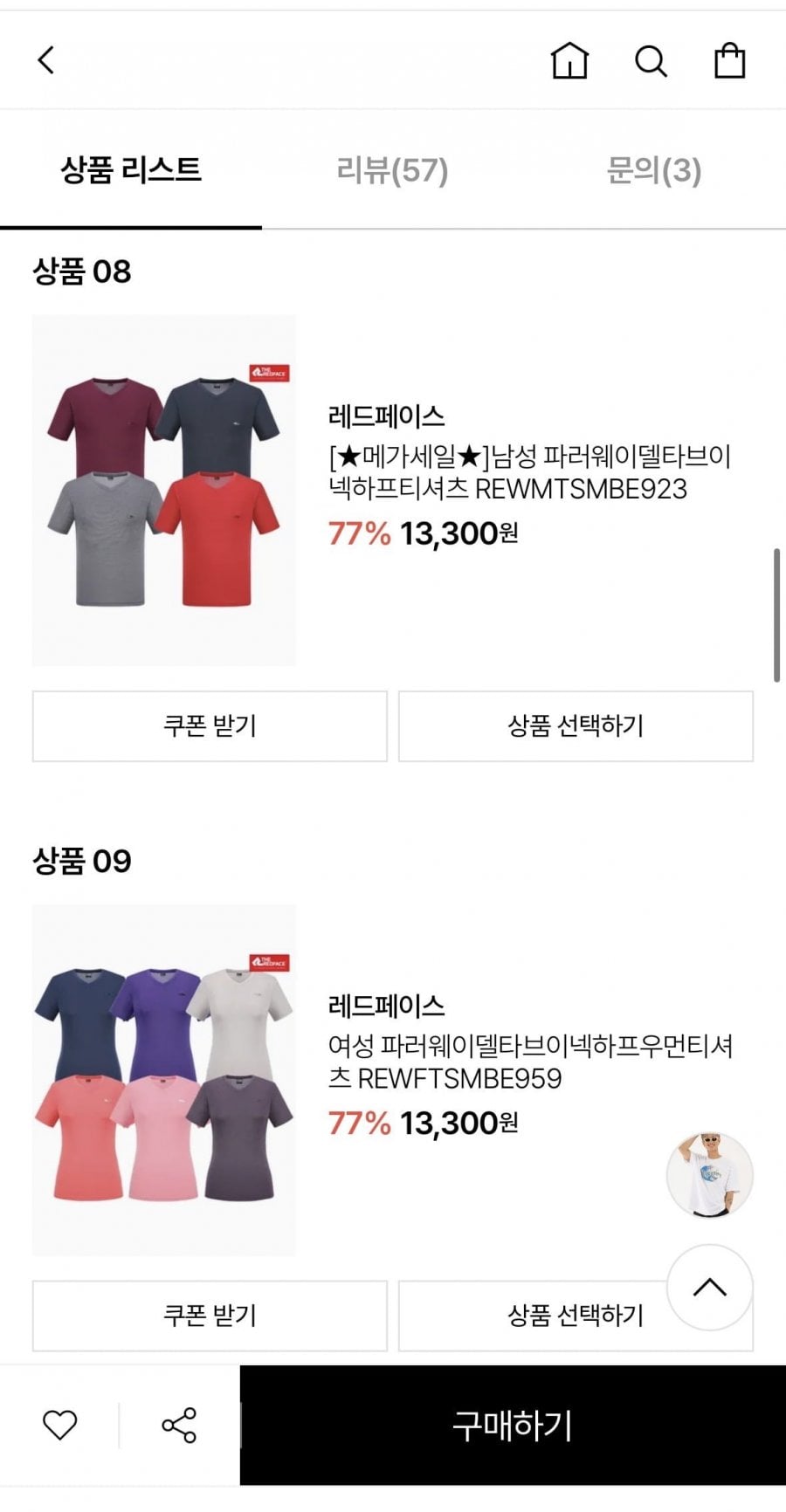786x1512 pixels.
Task: Switch to the 문의(3) tab
Action: [654, 170]
